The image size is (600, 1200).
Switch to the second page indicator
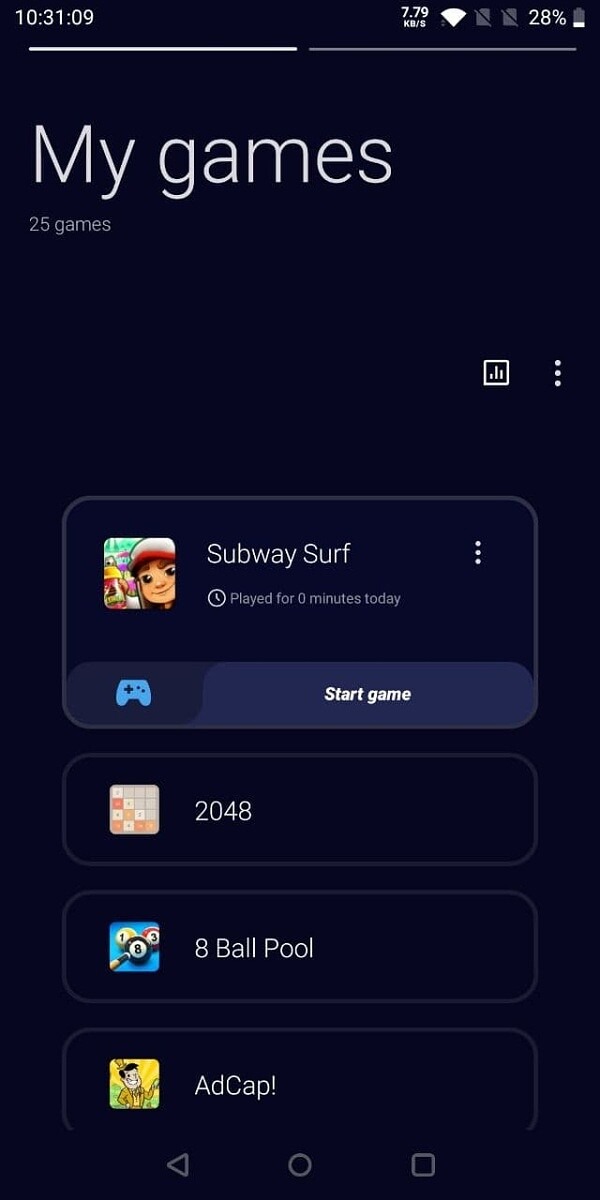443,48
